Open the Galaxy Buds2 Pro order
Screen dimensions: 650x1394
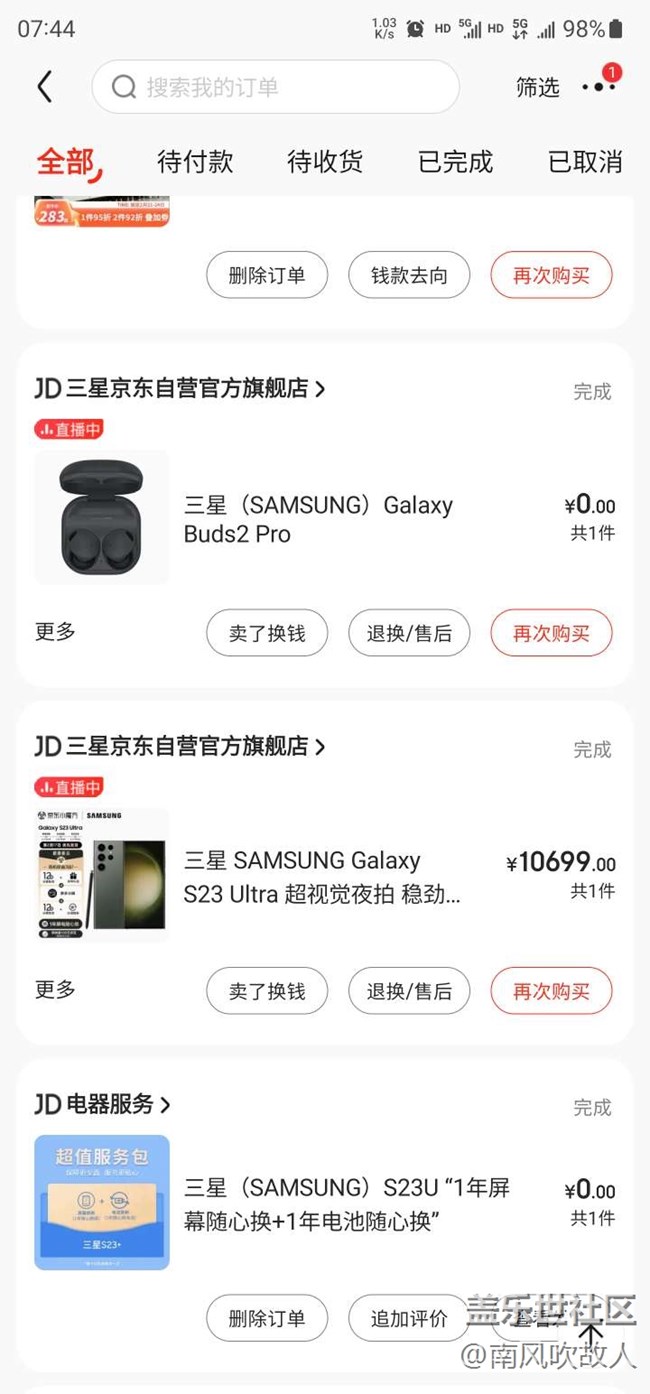(x=318, y=519)
